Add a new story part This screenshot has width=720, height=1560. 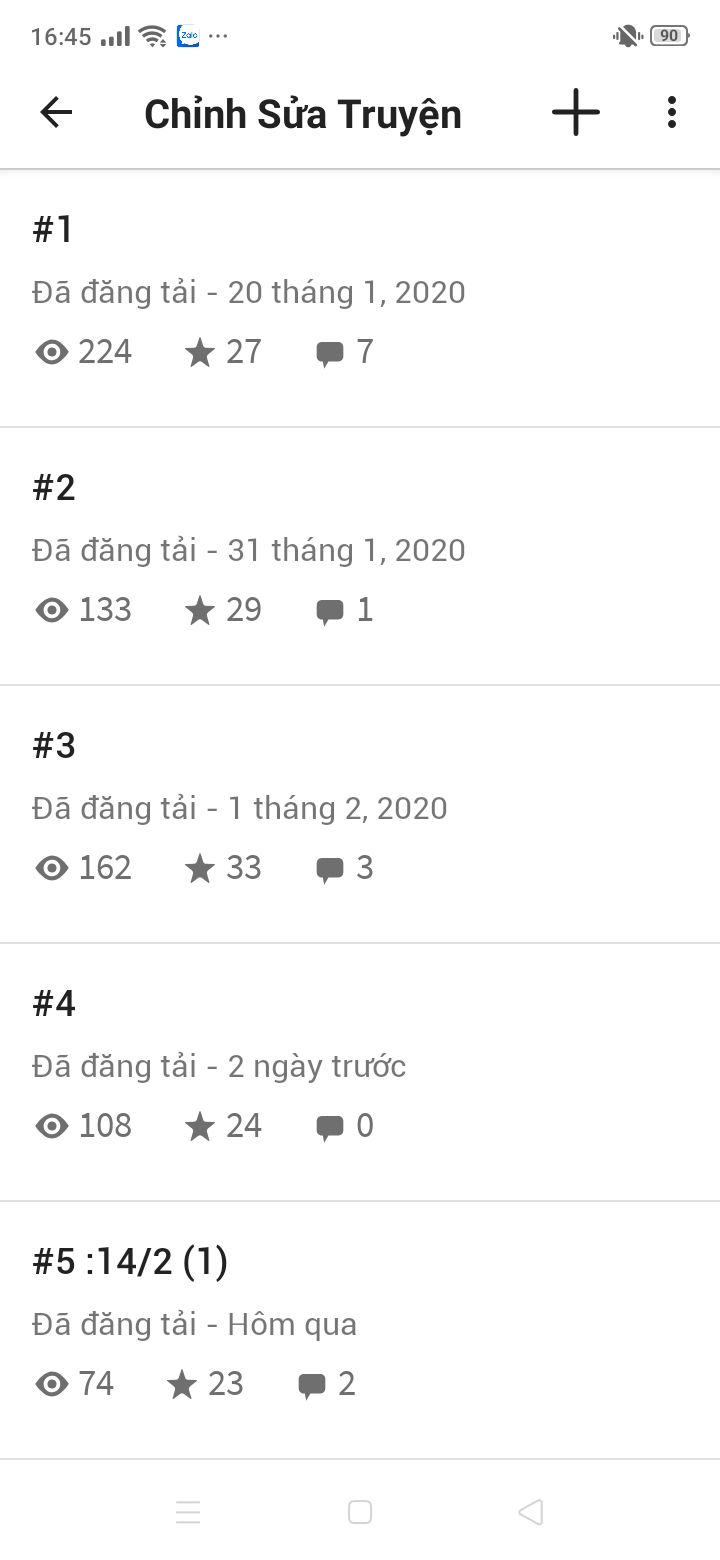click(576, 112)
